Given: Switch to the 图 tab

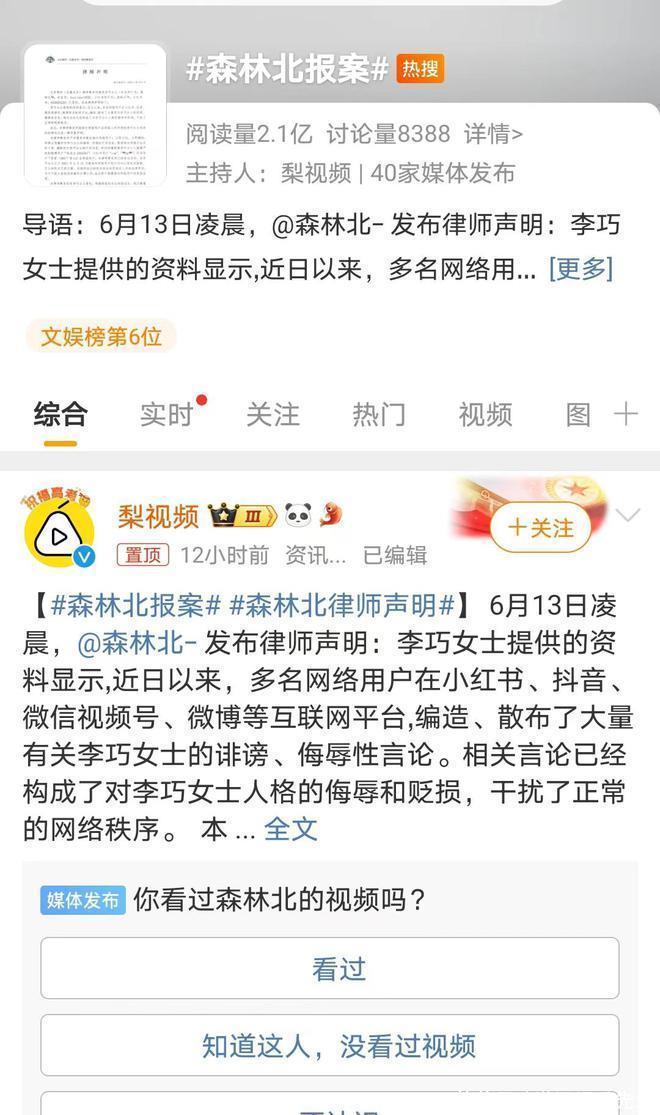Looking at the screenshot, I should click(578, 415).
